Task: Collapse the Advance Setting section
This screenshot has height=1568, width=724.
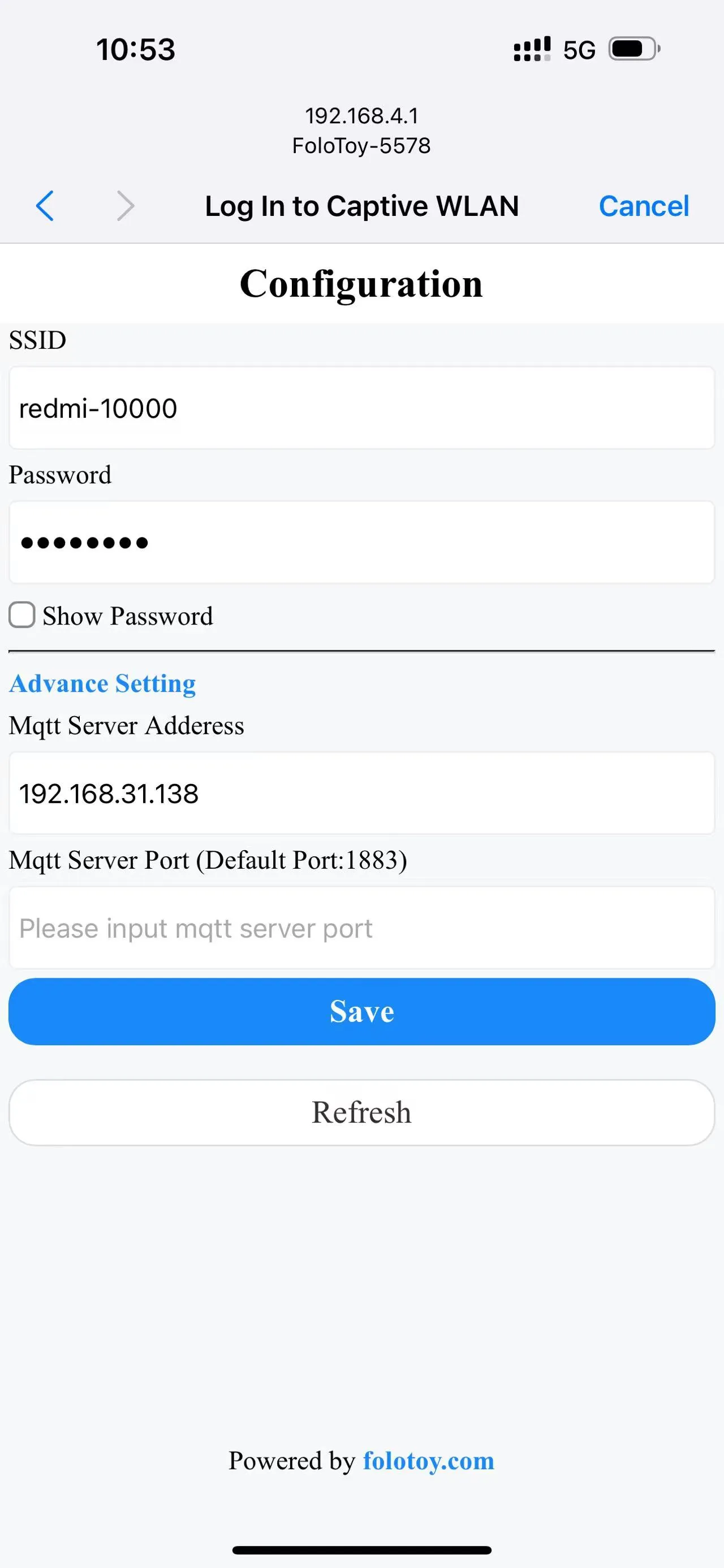Action: [x=102, y=683]
